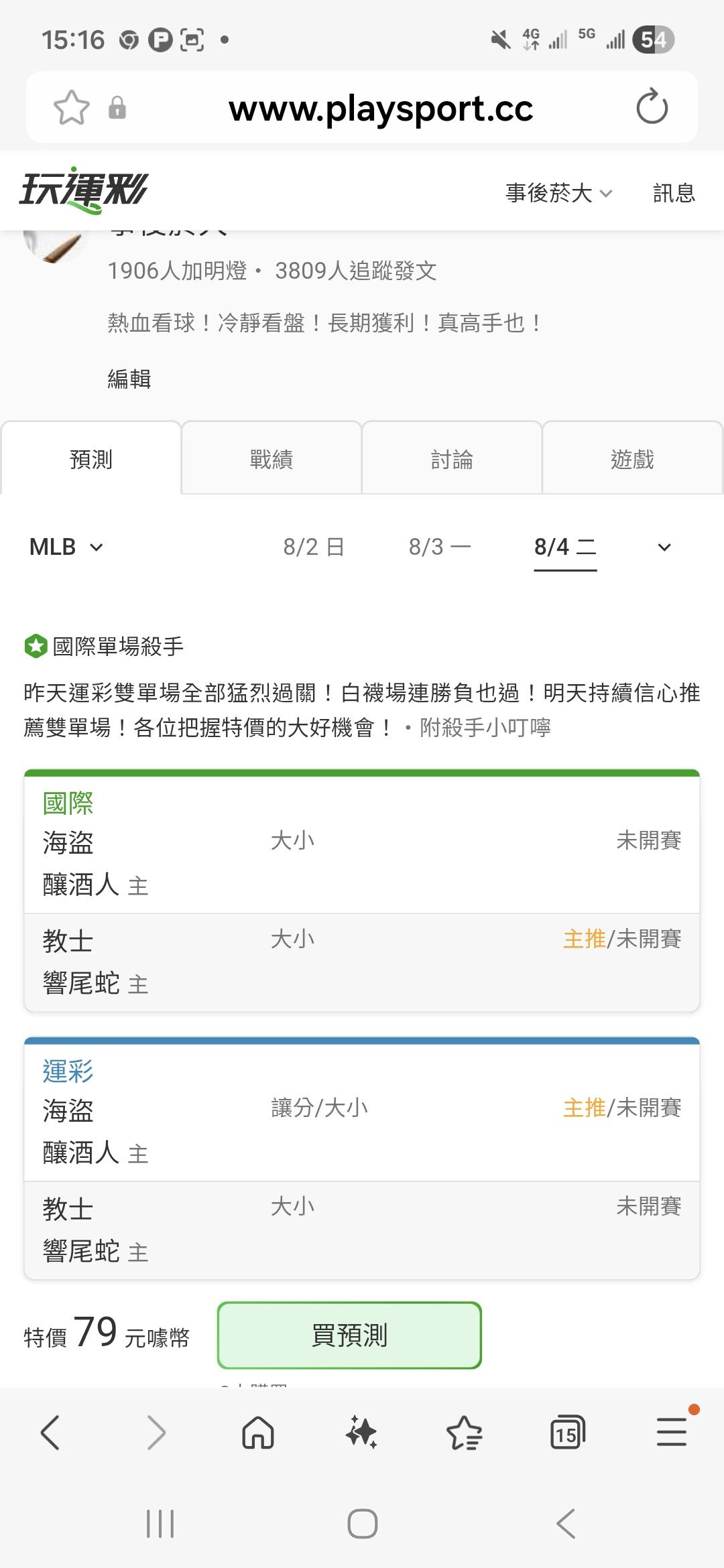Open the MLB league dropdown
The height and width of the screenshot is (1568, 724).
66,547
